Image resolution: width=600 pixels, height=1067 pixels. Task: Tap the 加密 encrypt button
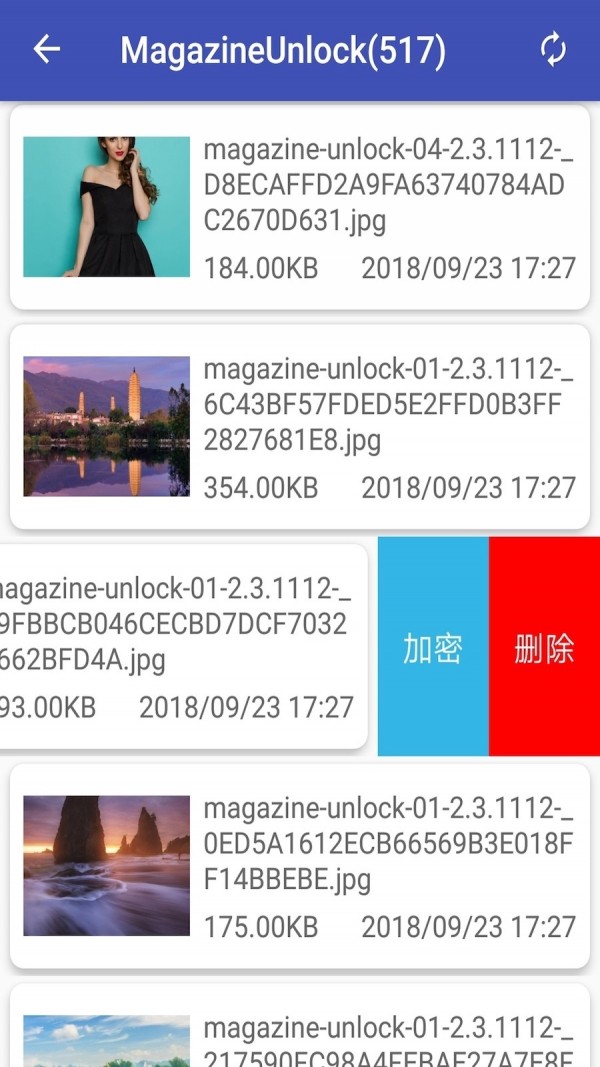433,646
